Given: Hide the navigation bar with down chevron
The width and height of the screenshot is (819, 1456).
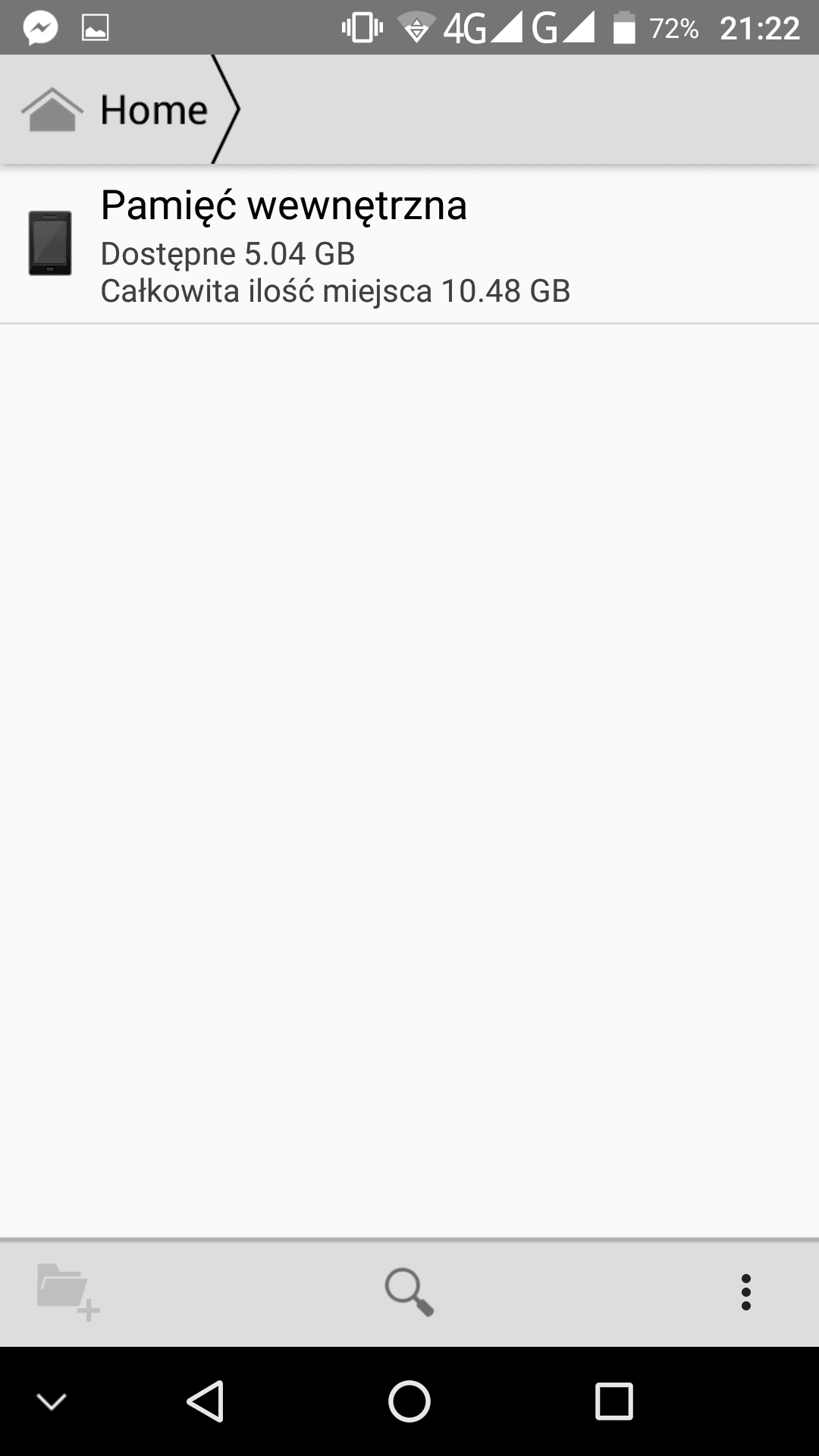Looking at the screenshot, I should (x=52, y=1401).
